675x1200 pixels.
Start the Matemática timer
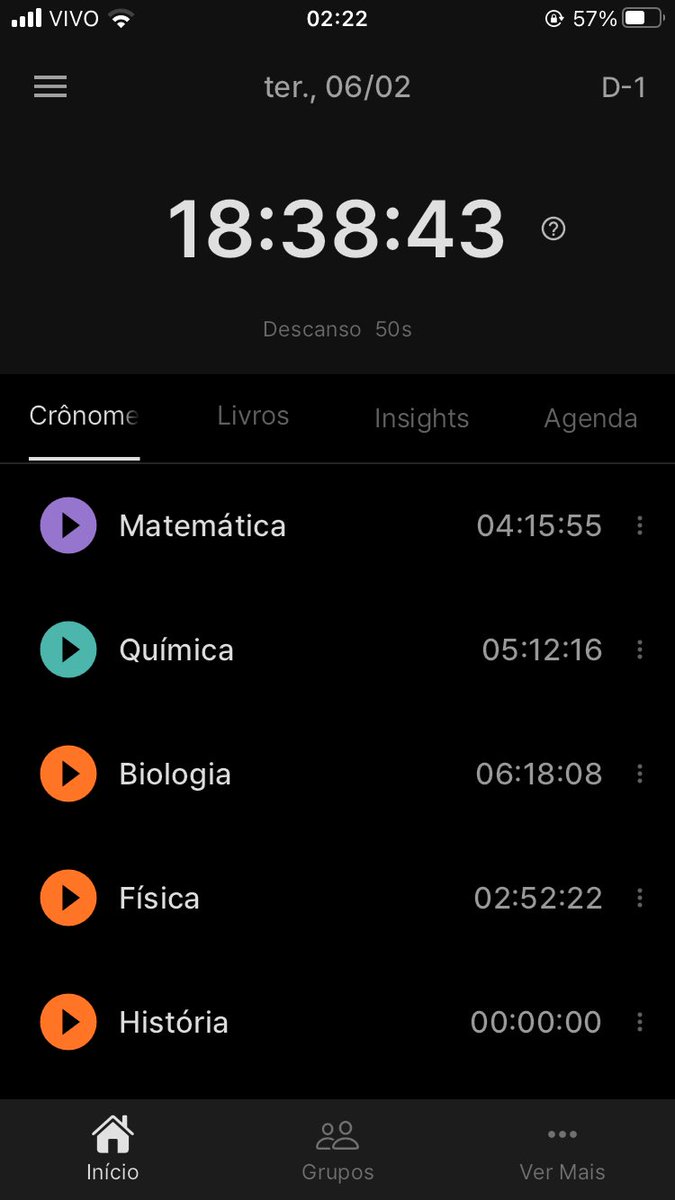(68, 526)
